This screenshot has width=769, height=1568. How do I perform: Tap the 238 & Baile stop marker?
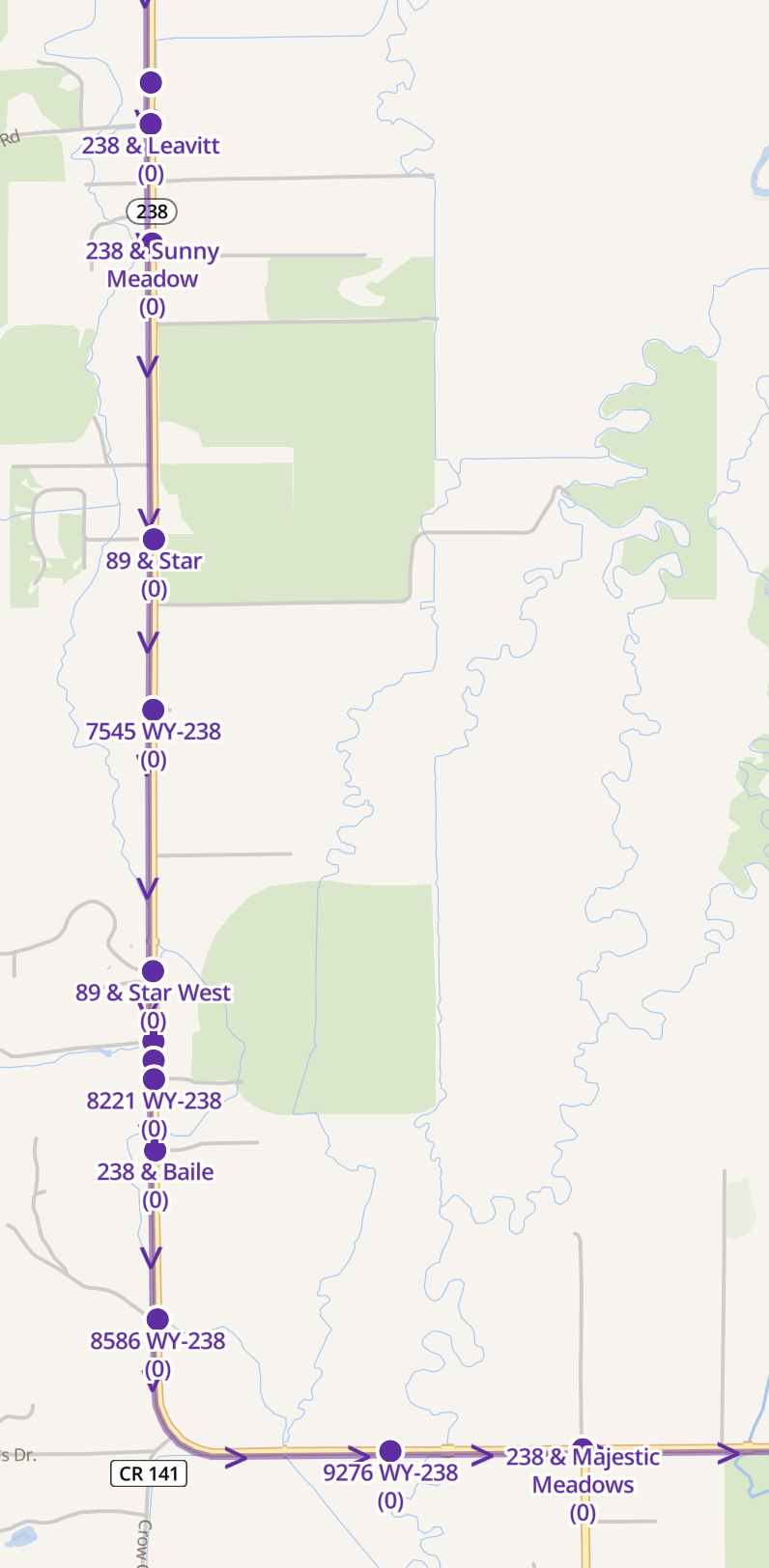click(155, 1150)
